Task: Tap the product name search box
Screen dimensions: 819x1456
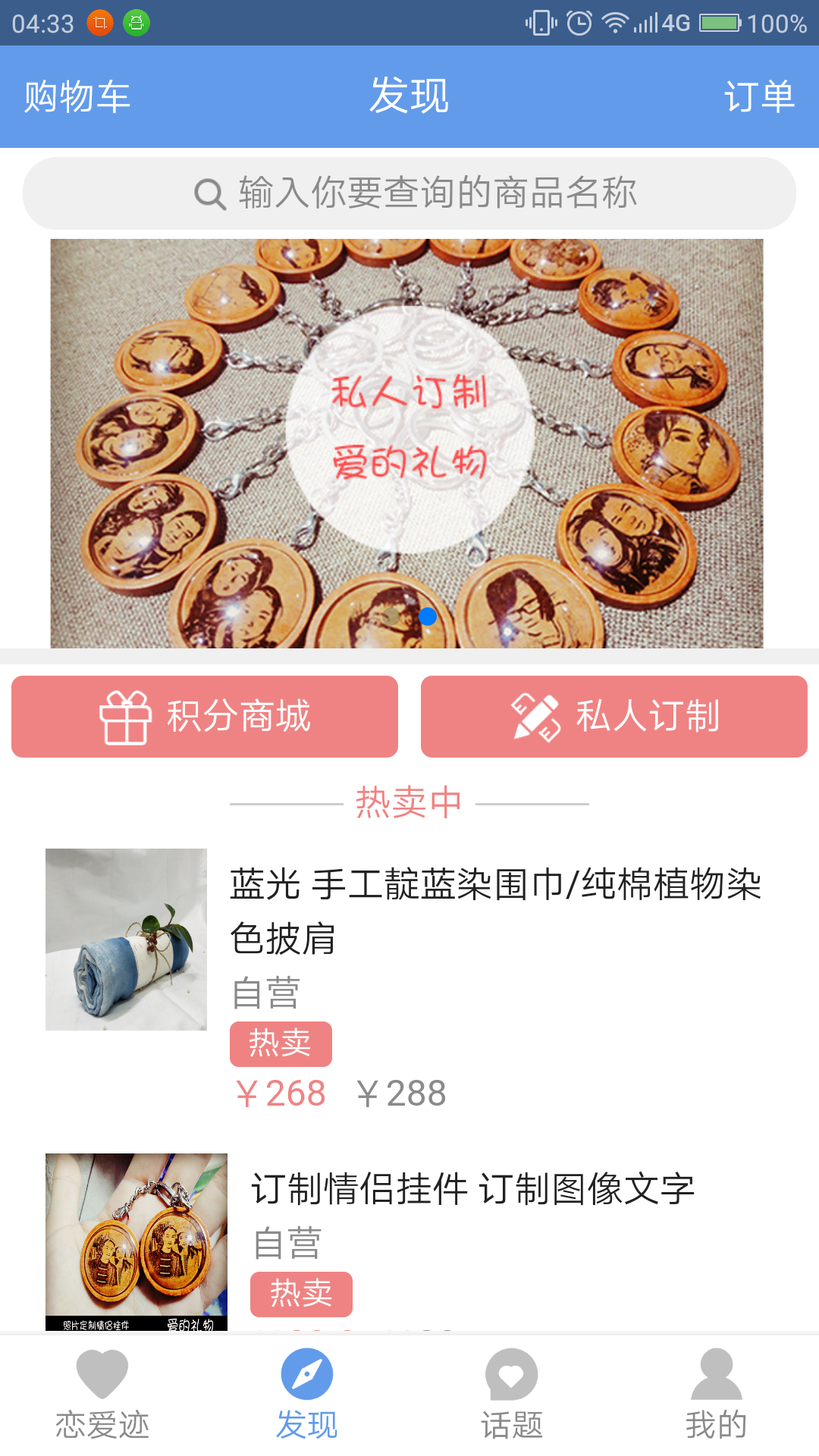Action: pos(409,193)
